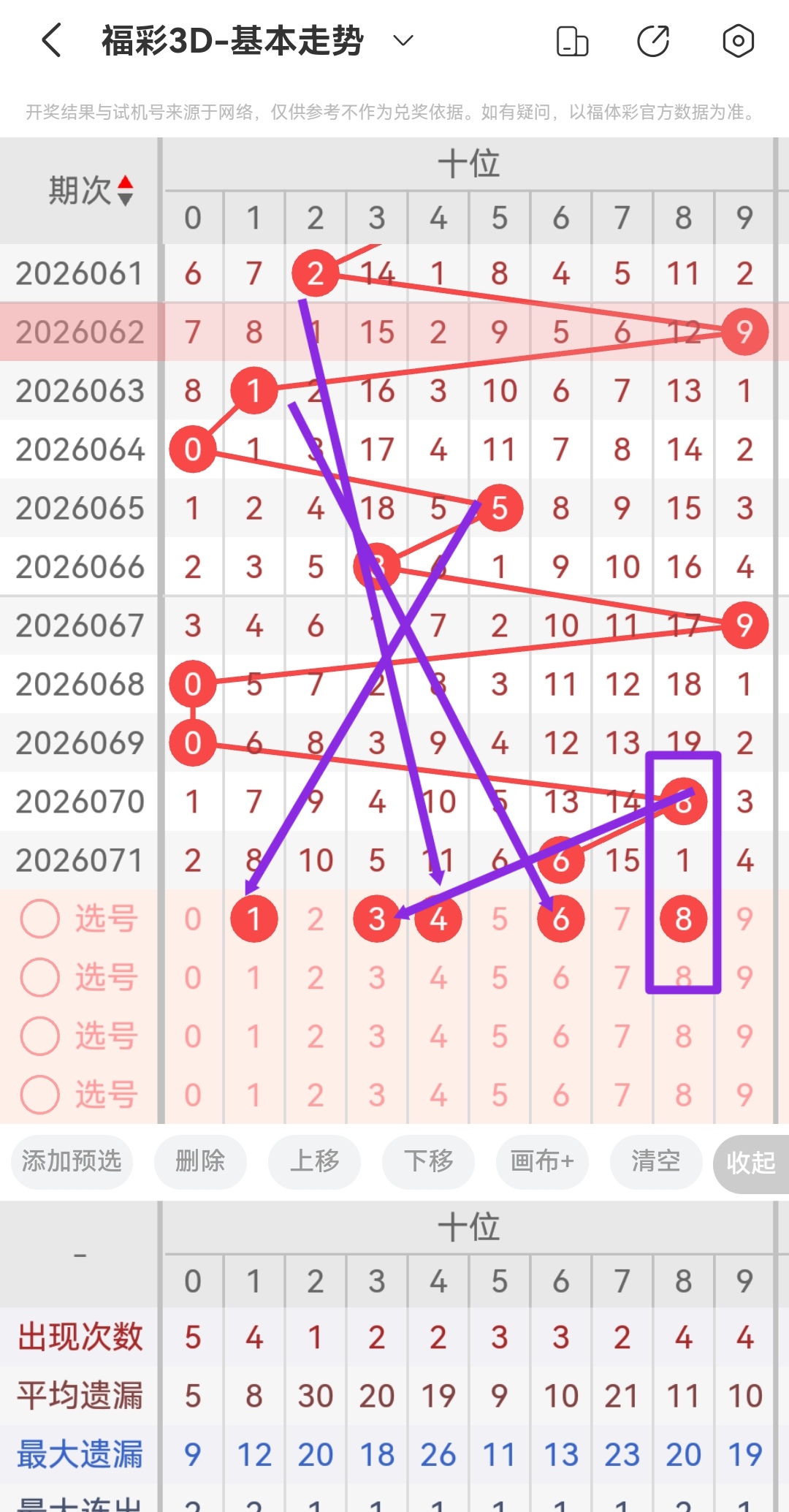Tap the highlighted 9 in row 2026062

(744, 331)
